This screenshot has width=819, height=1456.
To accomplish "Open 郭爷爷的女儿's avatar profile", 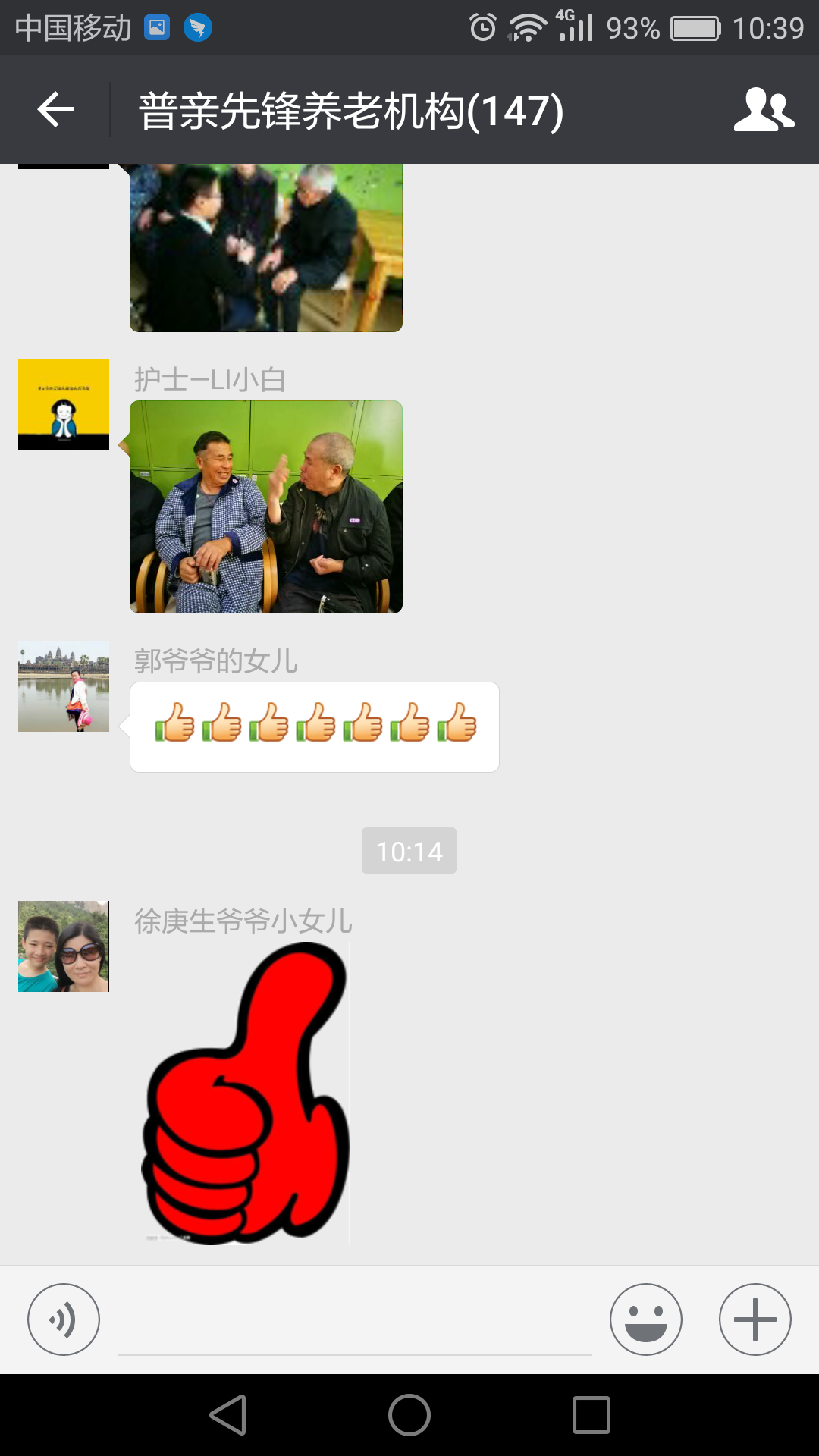I will (64, 686).
